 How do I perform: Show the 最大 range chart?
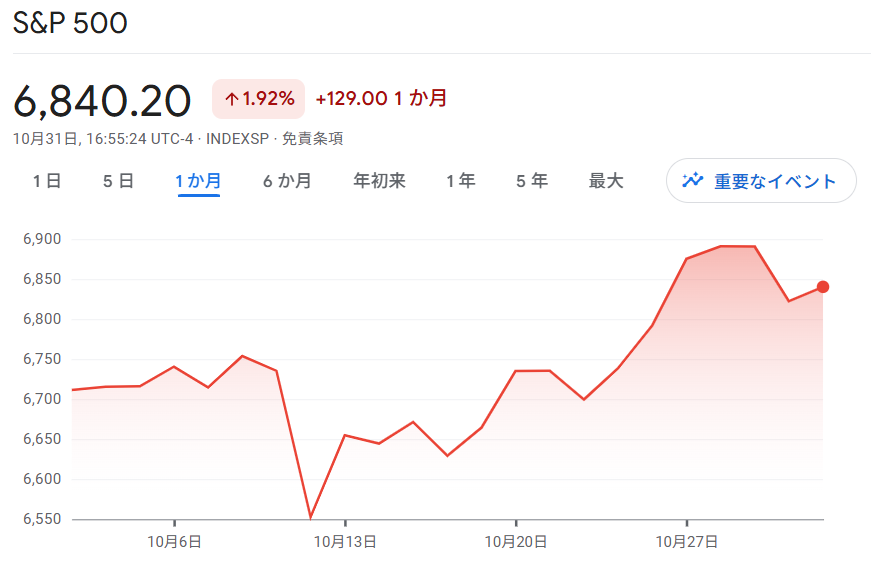606,181
